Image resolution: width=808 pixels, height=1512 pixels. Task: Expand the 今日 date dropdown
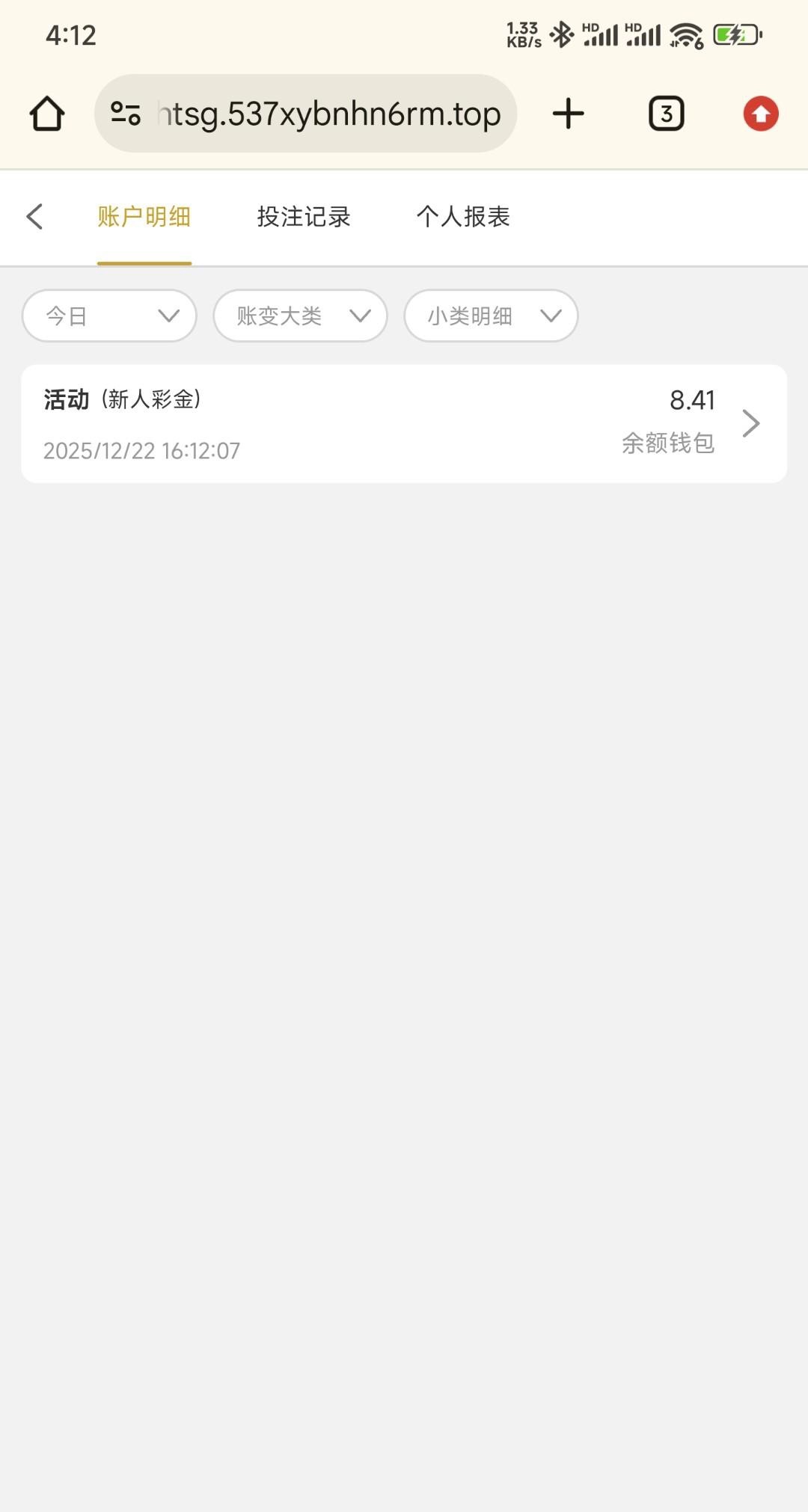[109, 316]
